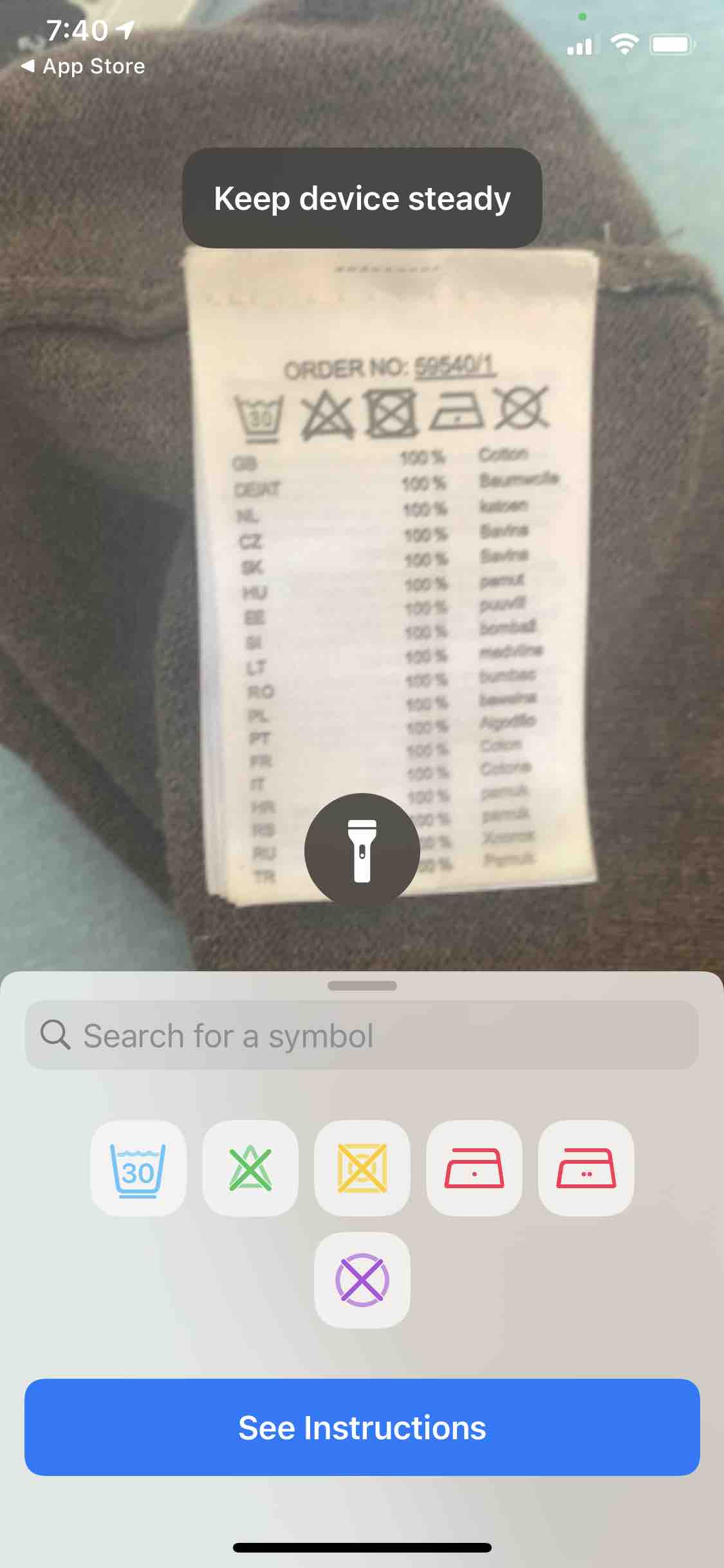The image size is (724, 1568).
Task: Select the yellow do not tumble dry symbol
Action: coord(362,1168)
